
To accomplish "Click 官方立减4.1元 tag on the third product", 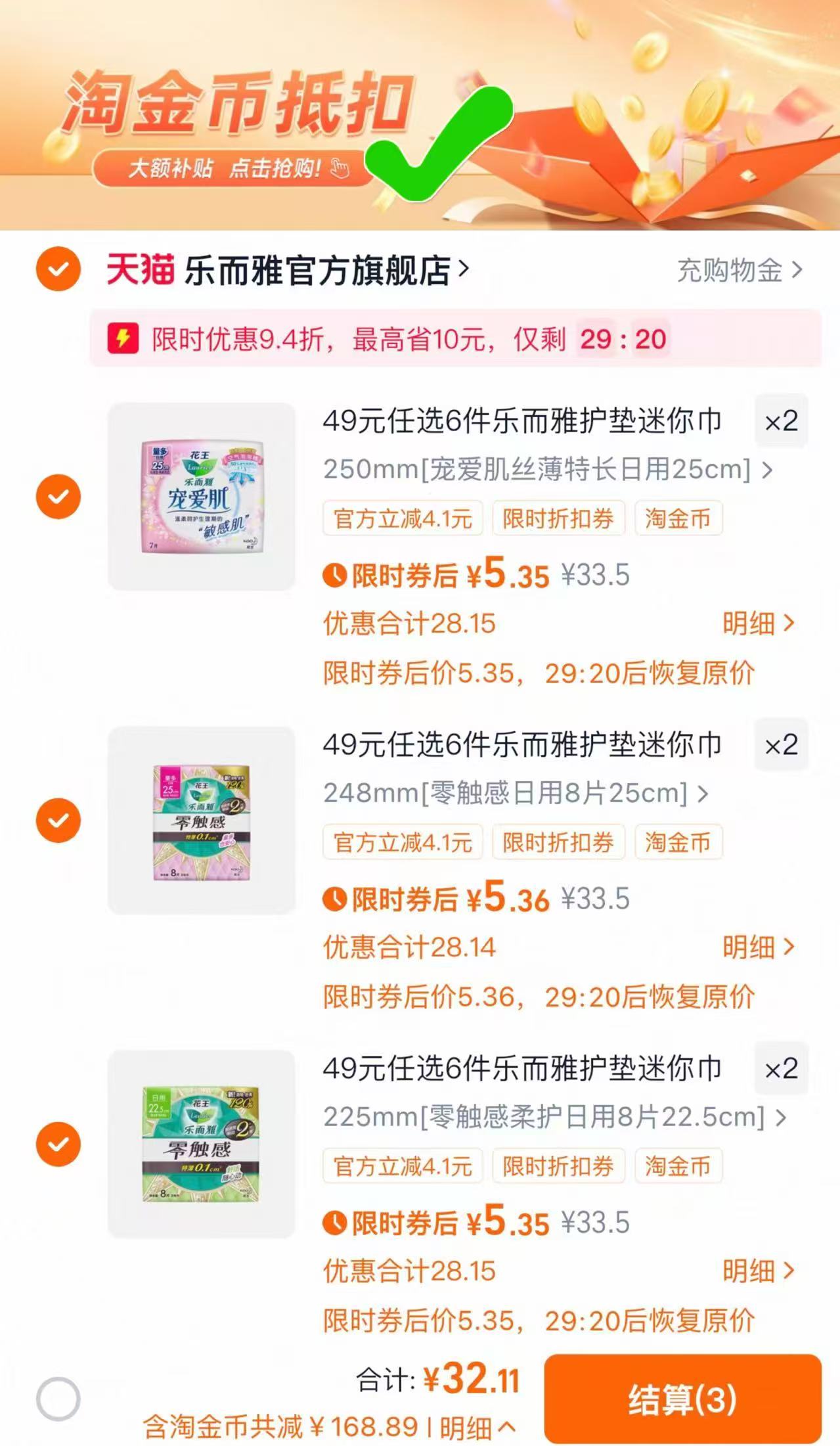I will (403, 1165).
